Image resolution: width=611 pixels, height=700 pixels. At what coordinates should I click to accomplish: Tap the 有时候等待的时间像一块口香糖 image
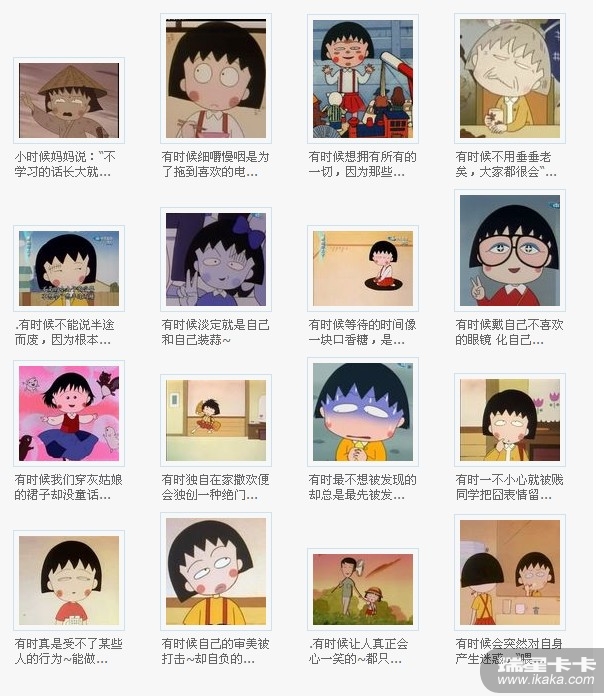coord(362,268)
